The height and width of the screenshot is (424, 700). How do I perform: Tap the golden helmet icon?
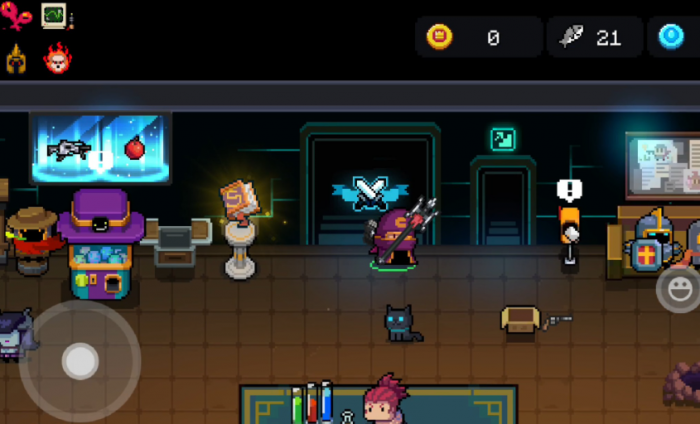pyautogui.click(x=16, y=59)
